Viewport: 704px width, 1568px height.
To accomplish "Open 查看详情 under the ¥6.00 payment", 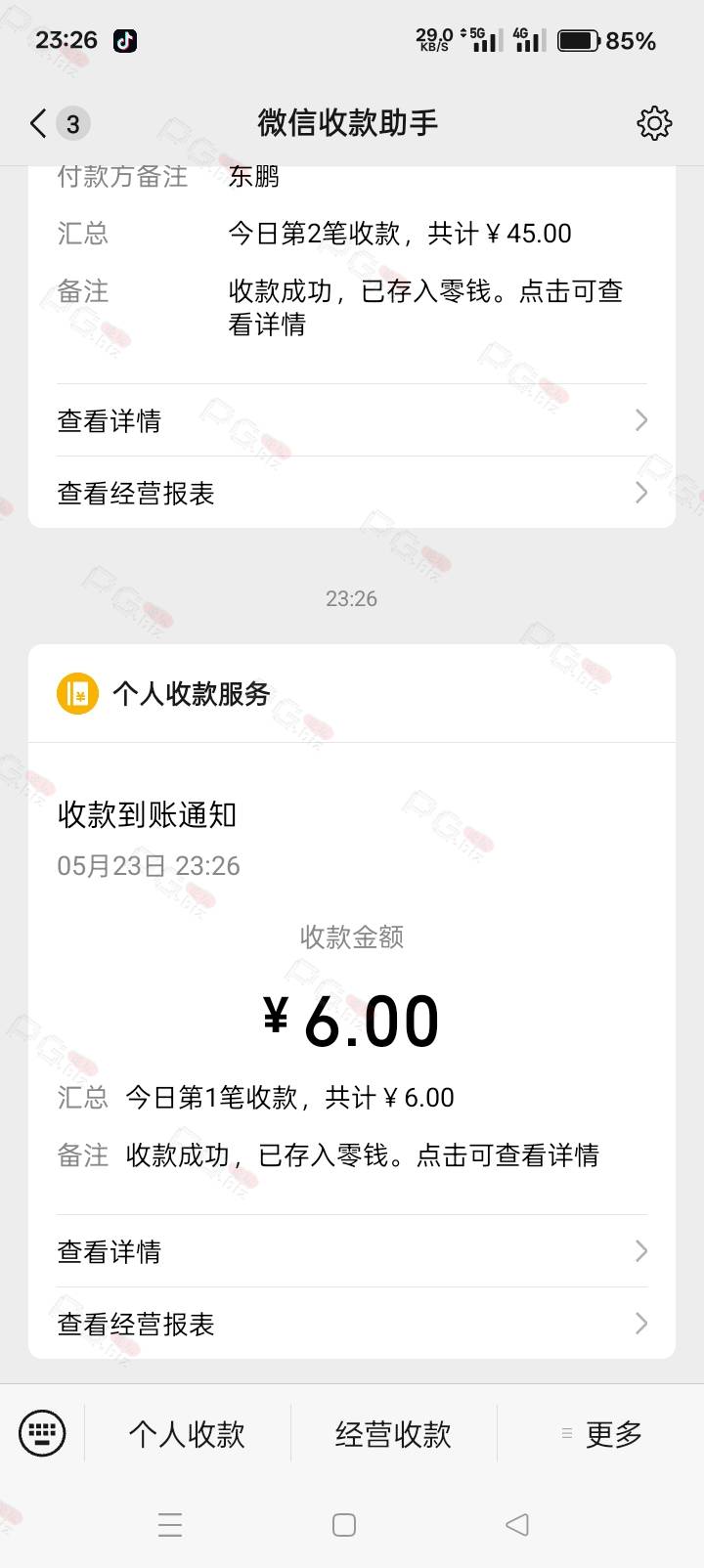I will pos(352,1251).
